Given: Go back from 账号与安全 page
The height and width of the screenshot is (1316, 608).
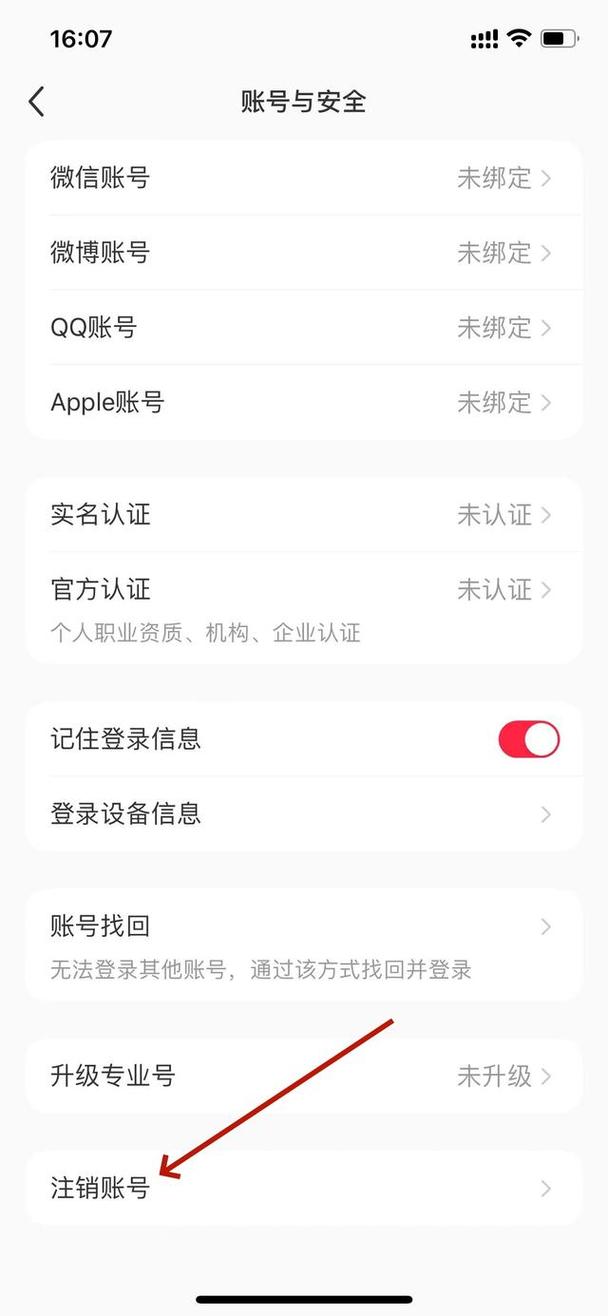Looking at the screenshot, I should (37, 101).
